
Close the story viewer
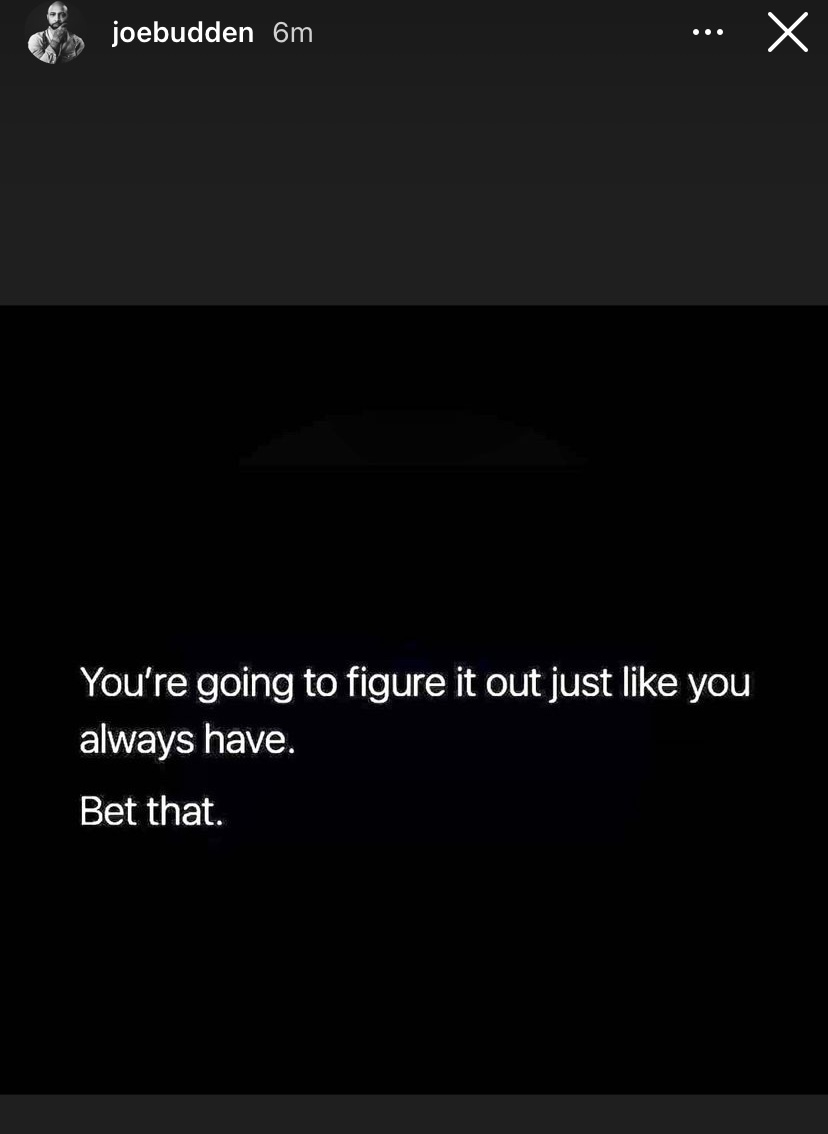(x=787, y=33)
